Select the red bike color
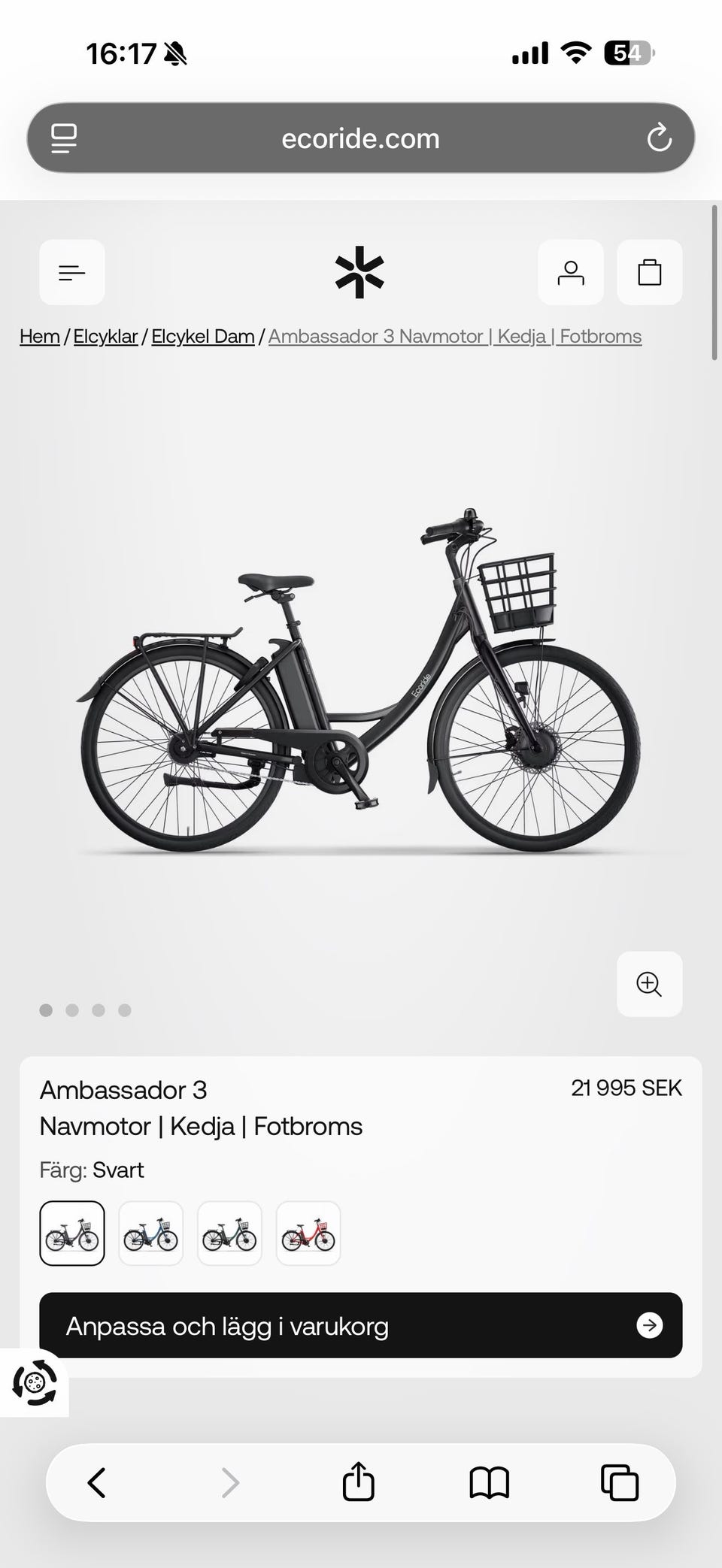Image resolution: width=722 pixels, height=1568 pixels. (x=308, y=1234)
